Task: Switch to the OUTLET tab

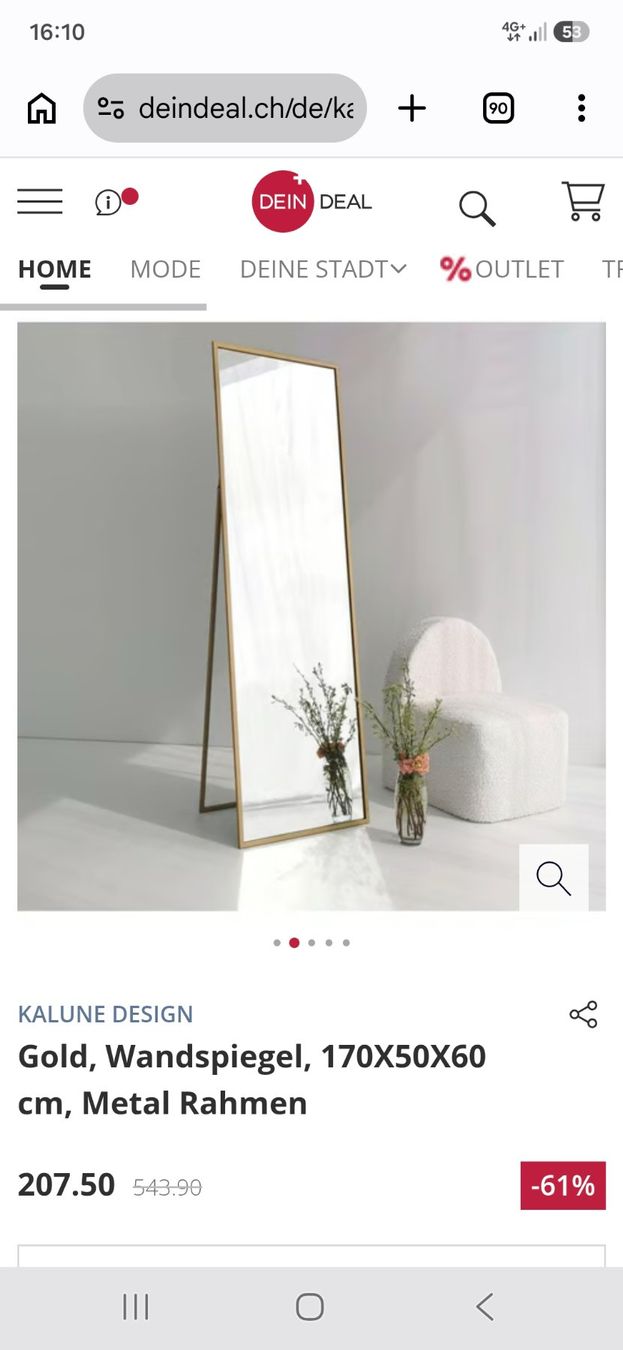Action: pos(502,269)
